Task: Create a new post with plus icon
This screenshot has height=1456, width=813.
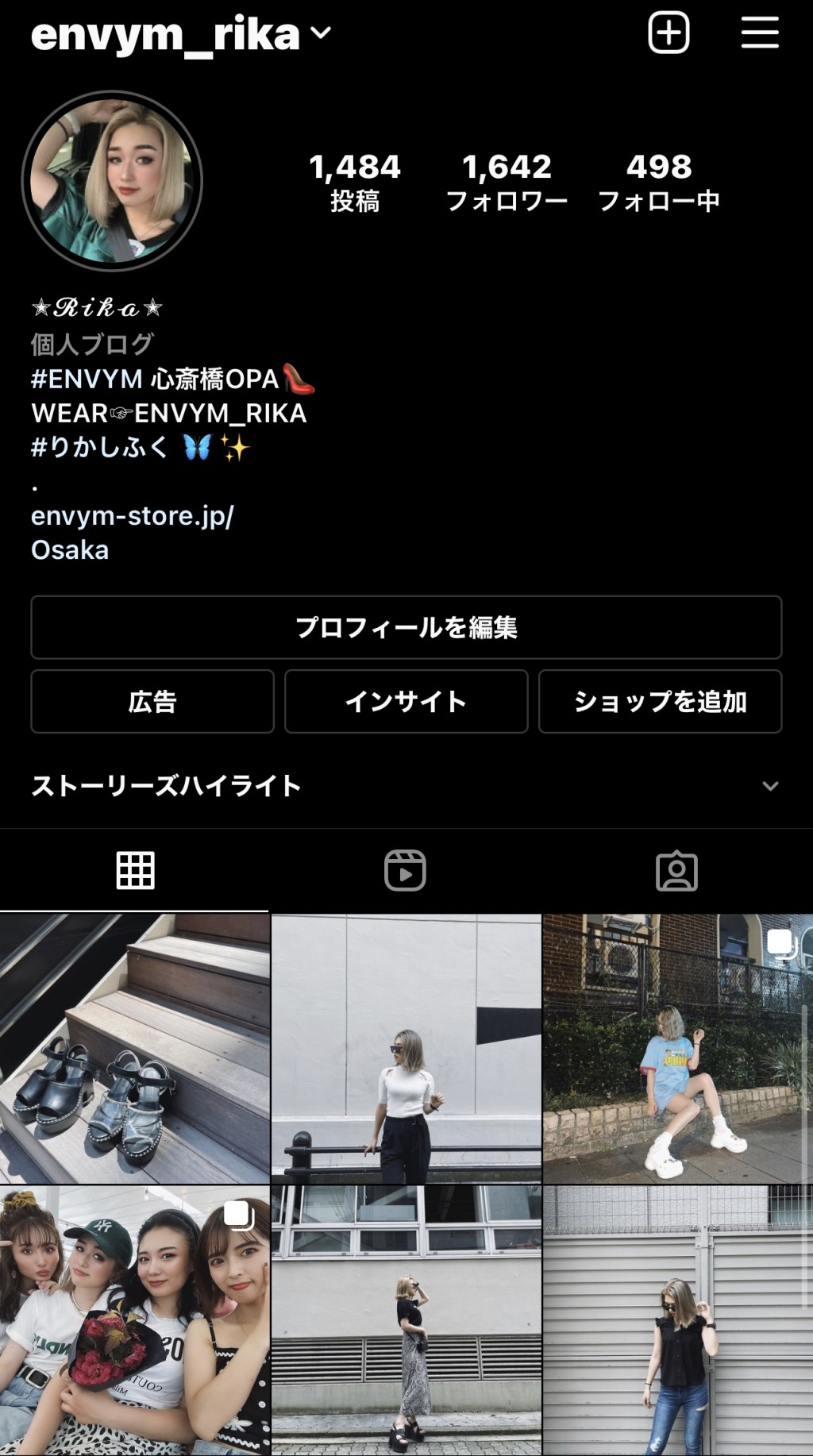Action: click(669, 33)
